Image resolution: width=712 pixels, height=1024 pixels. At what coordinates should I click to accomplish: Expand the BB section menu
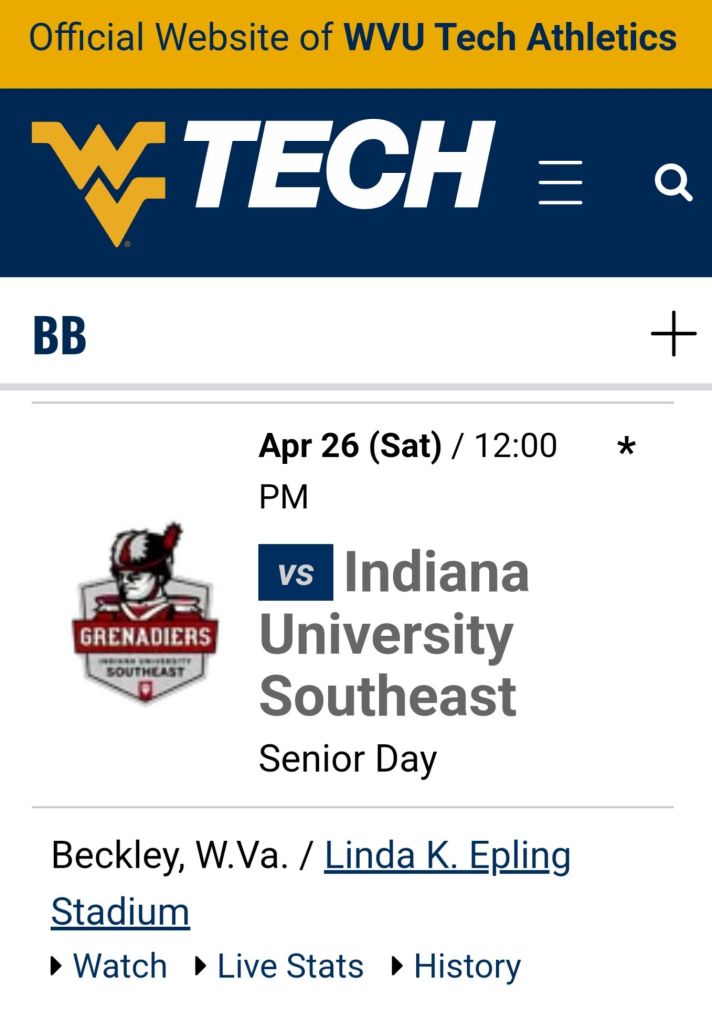tap(673, 334)
